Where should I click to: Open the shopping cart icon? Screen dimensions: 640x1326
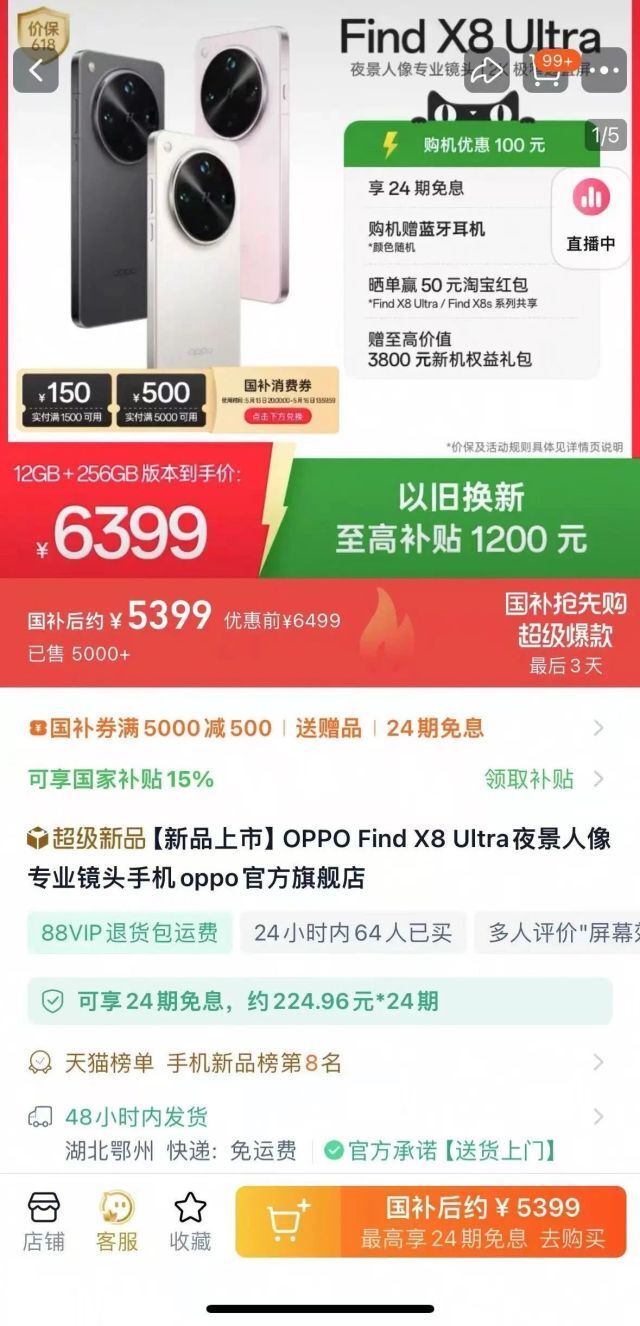pos(546,70)
